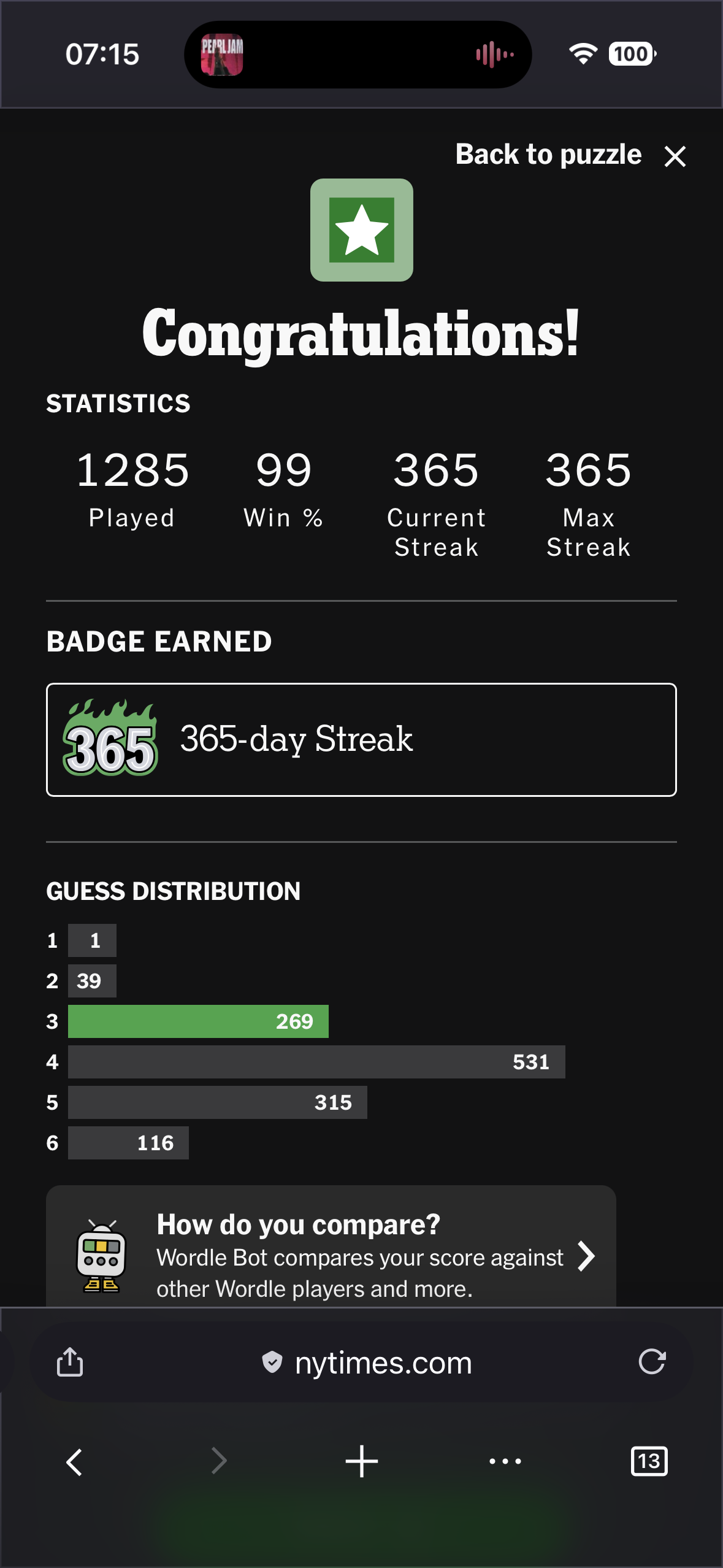
Task: Tap the Wi-Fi status indicator
Action: (x=582, y=54)
